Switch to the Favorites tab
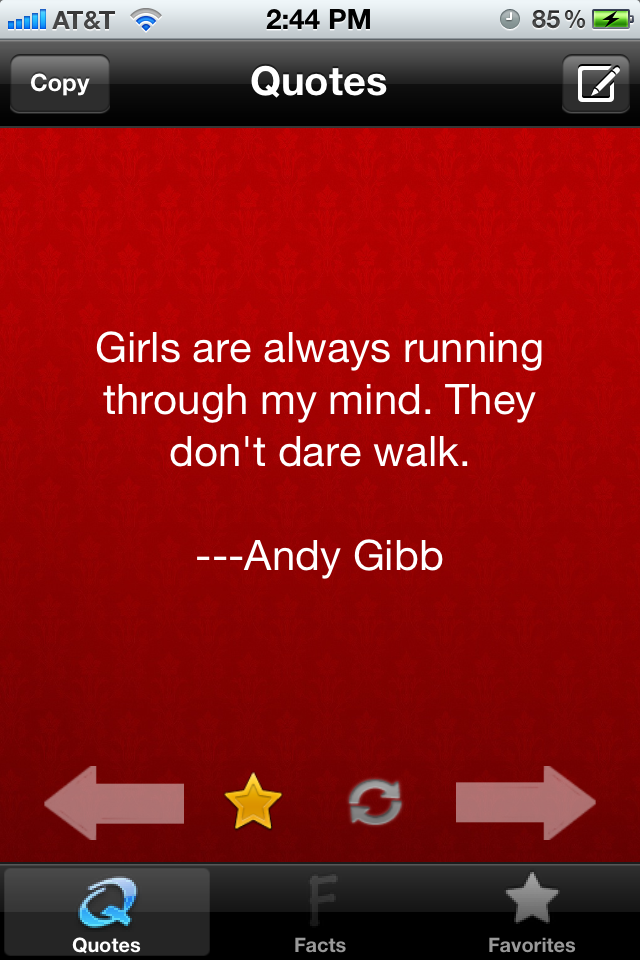Image resolution: width=640 pixels, height=960 pixels. tap(532, 912)
